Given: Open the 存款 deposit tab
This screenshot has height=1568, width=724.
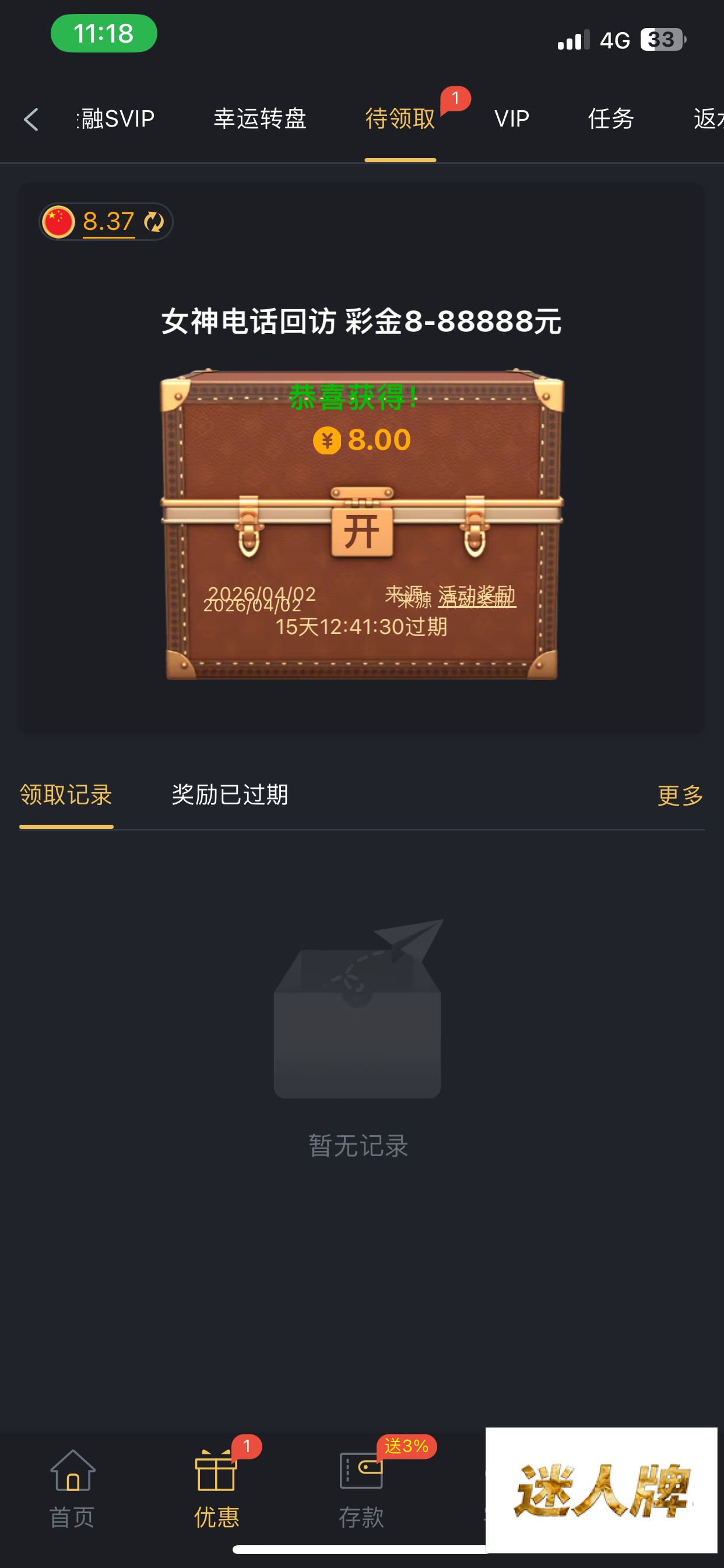Looking at the screenshot, I should pos(361,1488).
